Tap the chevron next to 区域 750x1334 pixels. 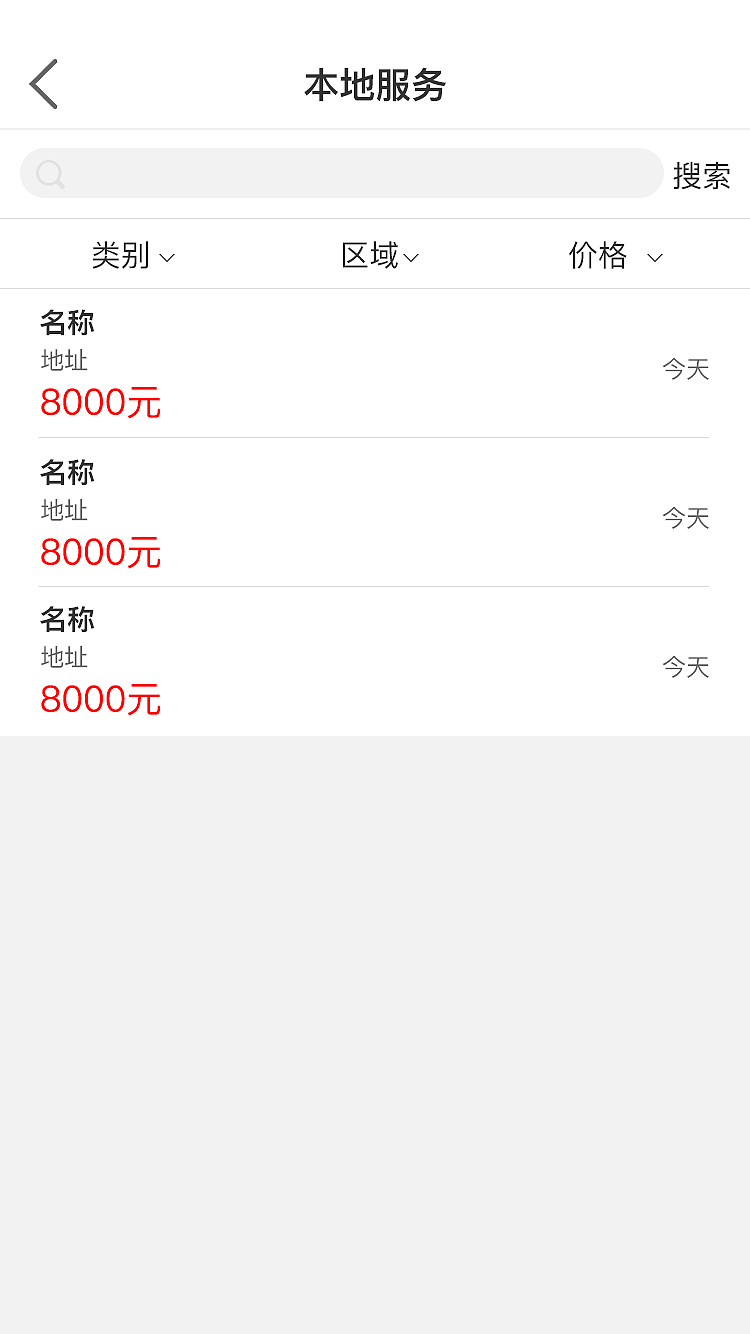tap(413, 256)
